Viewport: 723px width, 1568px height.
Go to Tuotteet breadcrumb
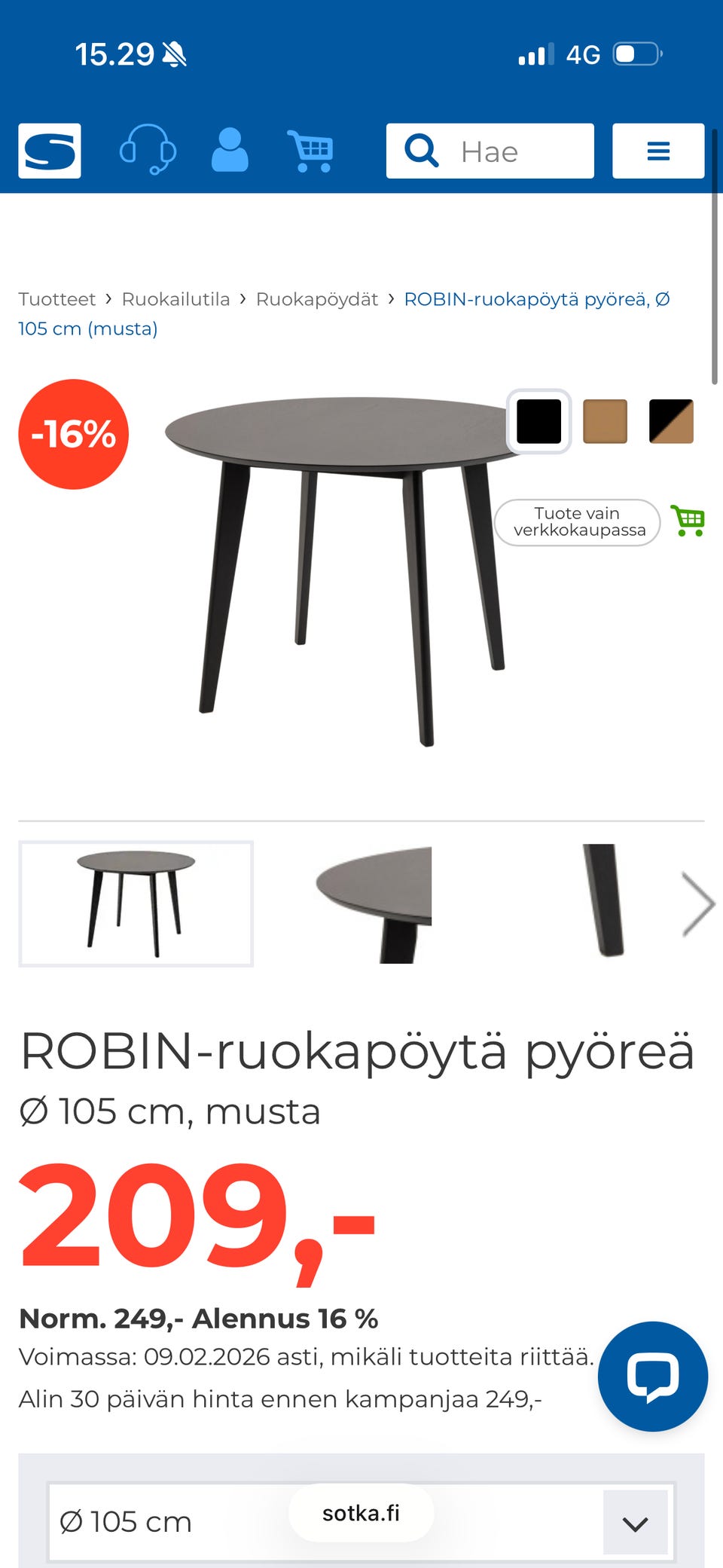coord(57,299)
